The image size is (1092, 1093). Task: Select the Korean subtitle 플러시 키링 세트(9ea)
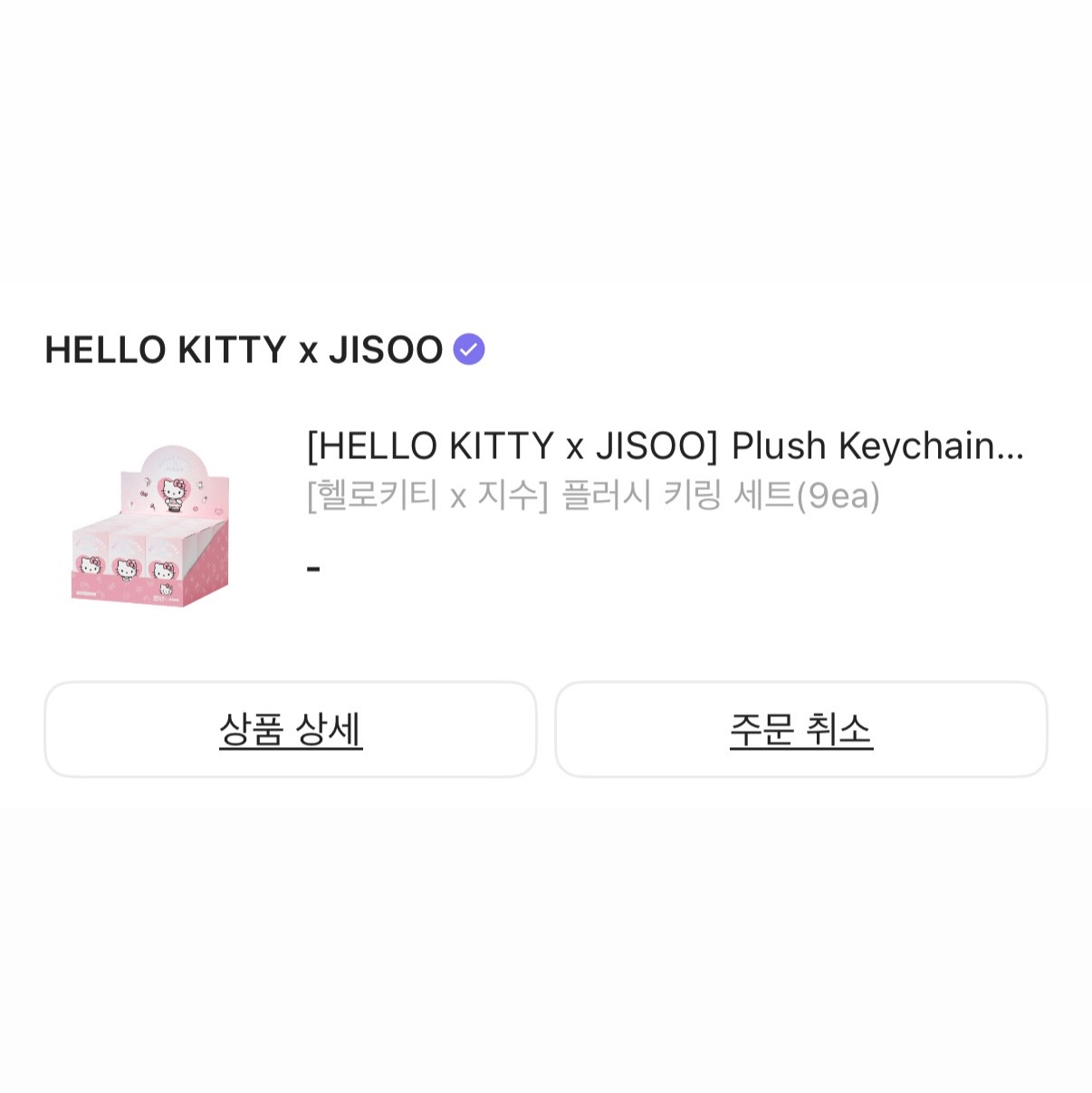[x=593, y=494]
